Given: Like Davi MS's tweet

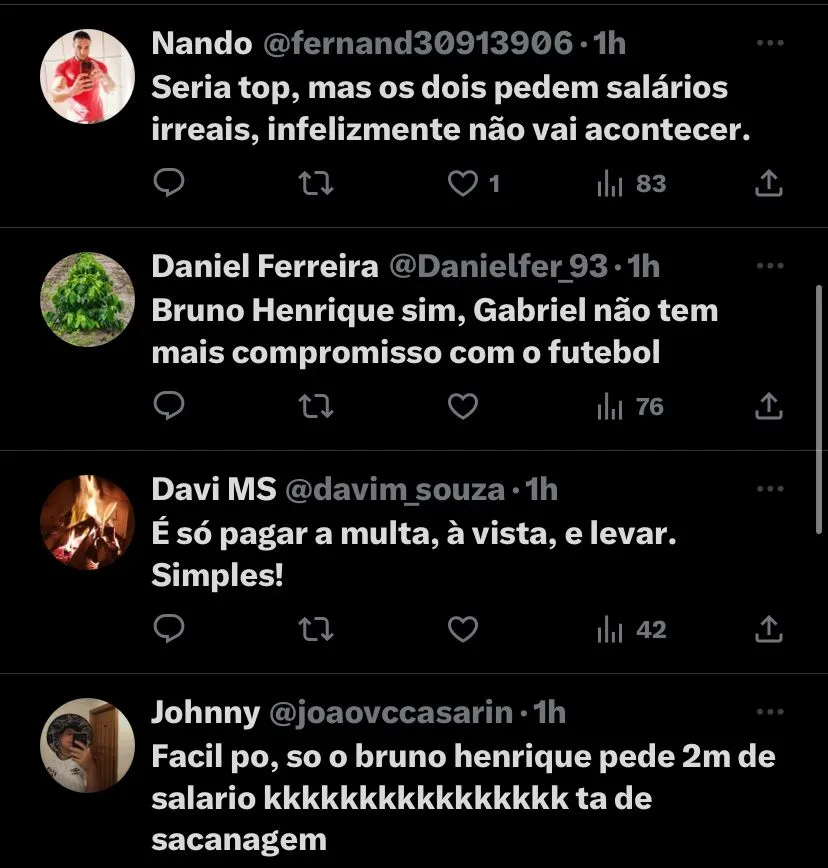Looking at the screenshot, I should coord(462,630).
